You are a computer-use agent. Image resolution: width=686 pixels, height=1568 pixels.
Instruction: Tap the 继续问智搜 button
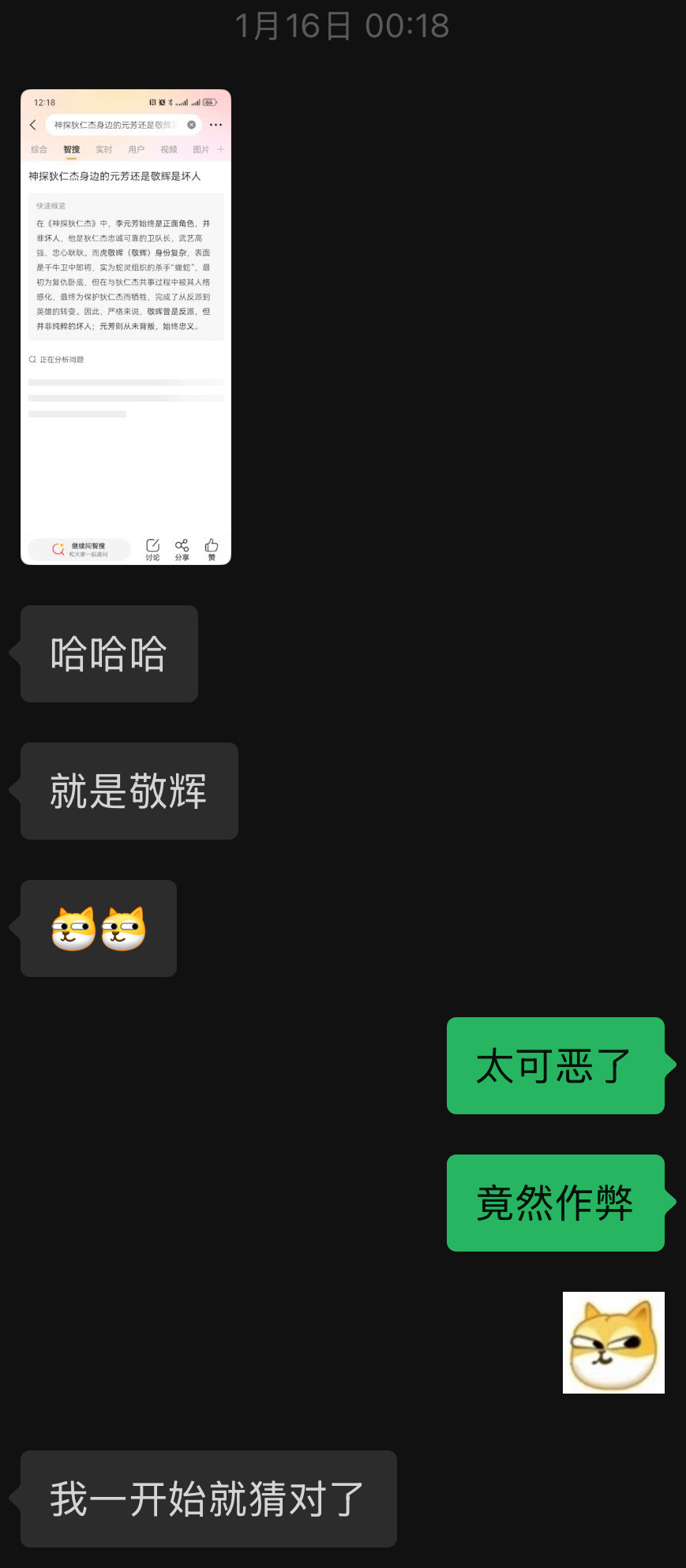point(79,548)
